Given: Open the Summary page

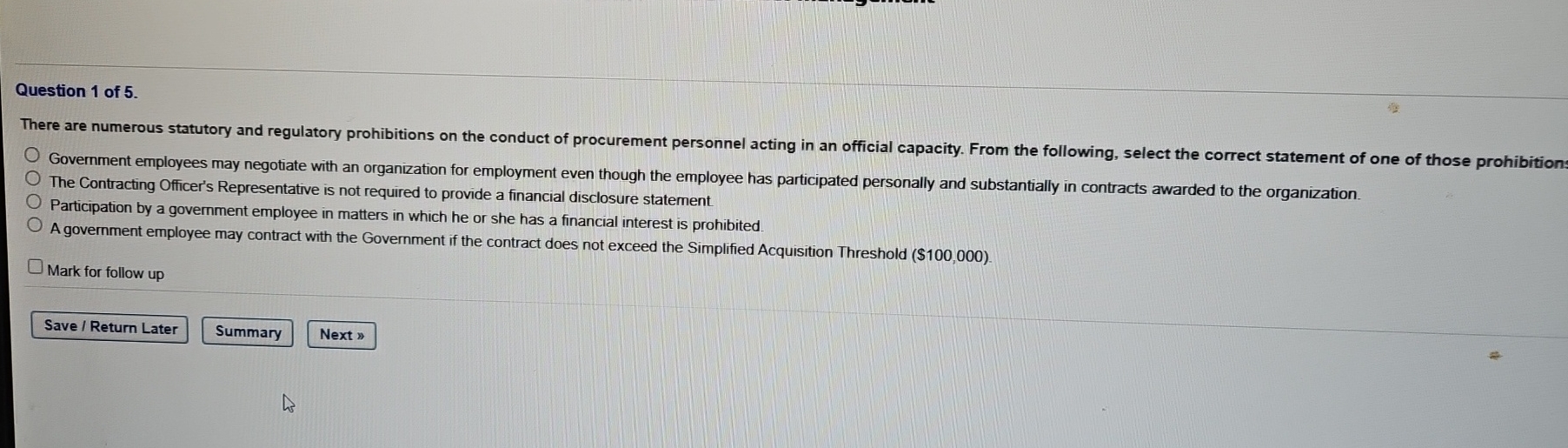Looking at the screenshot, I should (x=248, y=331).
